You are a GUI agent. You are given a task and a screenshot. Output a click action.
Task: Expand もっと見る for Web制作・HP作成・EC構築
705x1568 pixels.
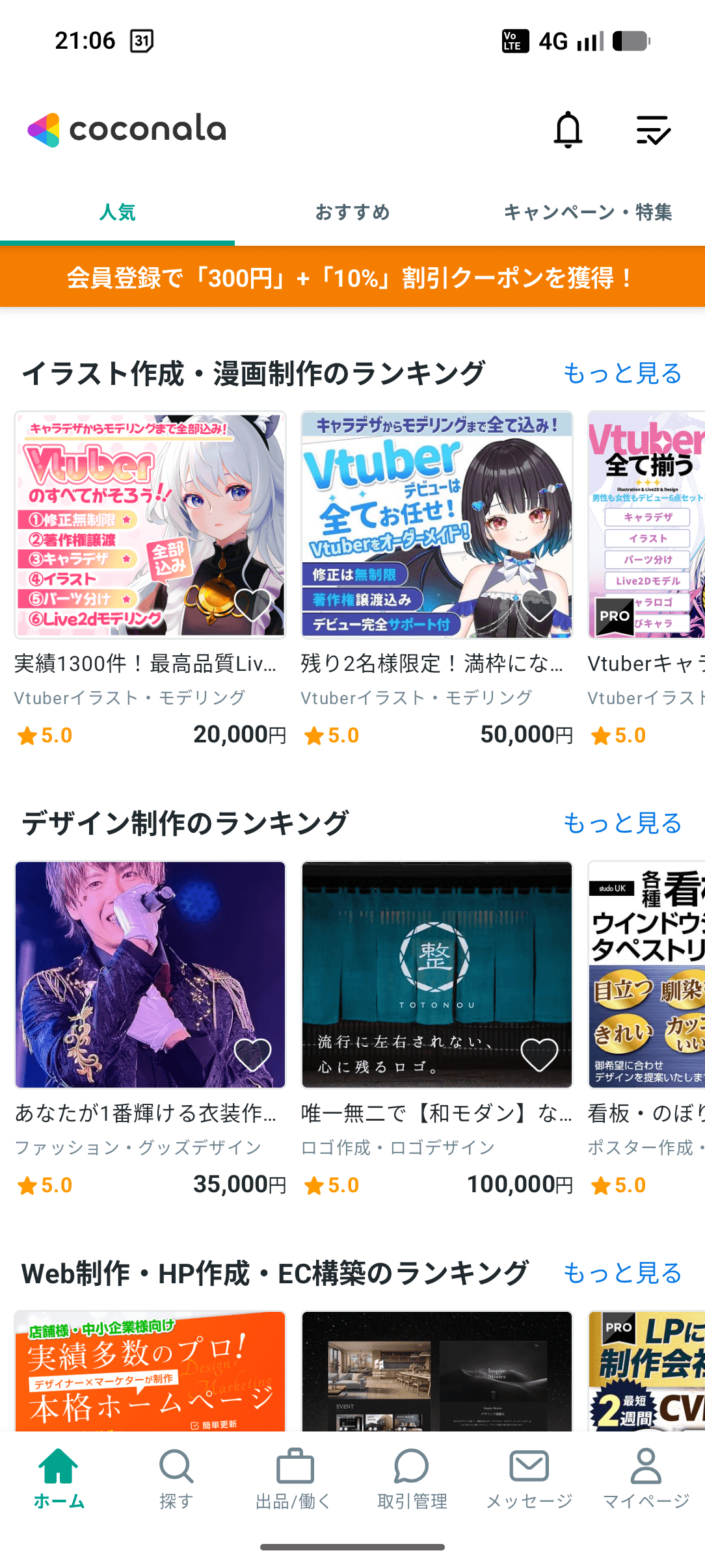point(621,1273)
